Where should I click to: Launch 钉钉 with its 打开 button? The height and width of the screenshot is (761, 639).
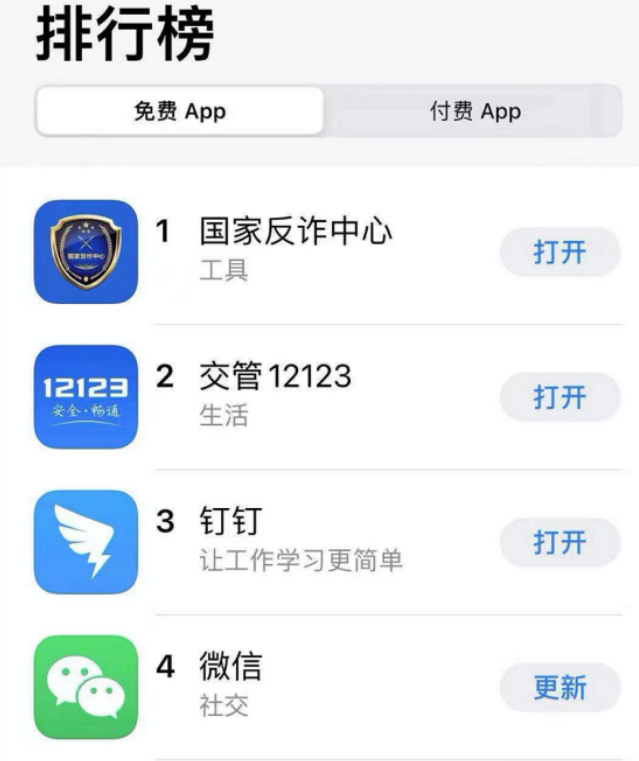(x=559, y=543)
